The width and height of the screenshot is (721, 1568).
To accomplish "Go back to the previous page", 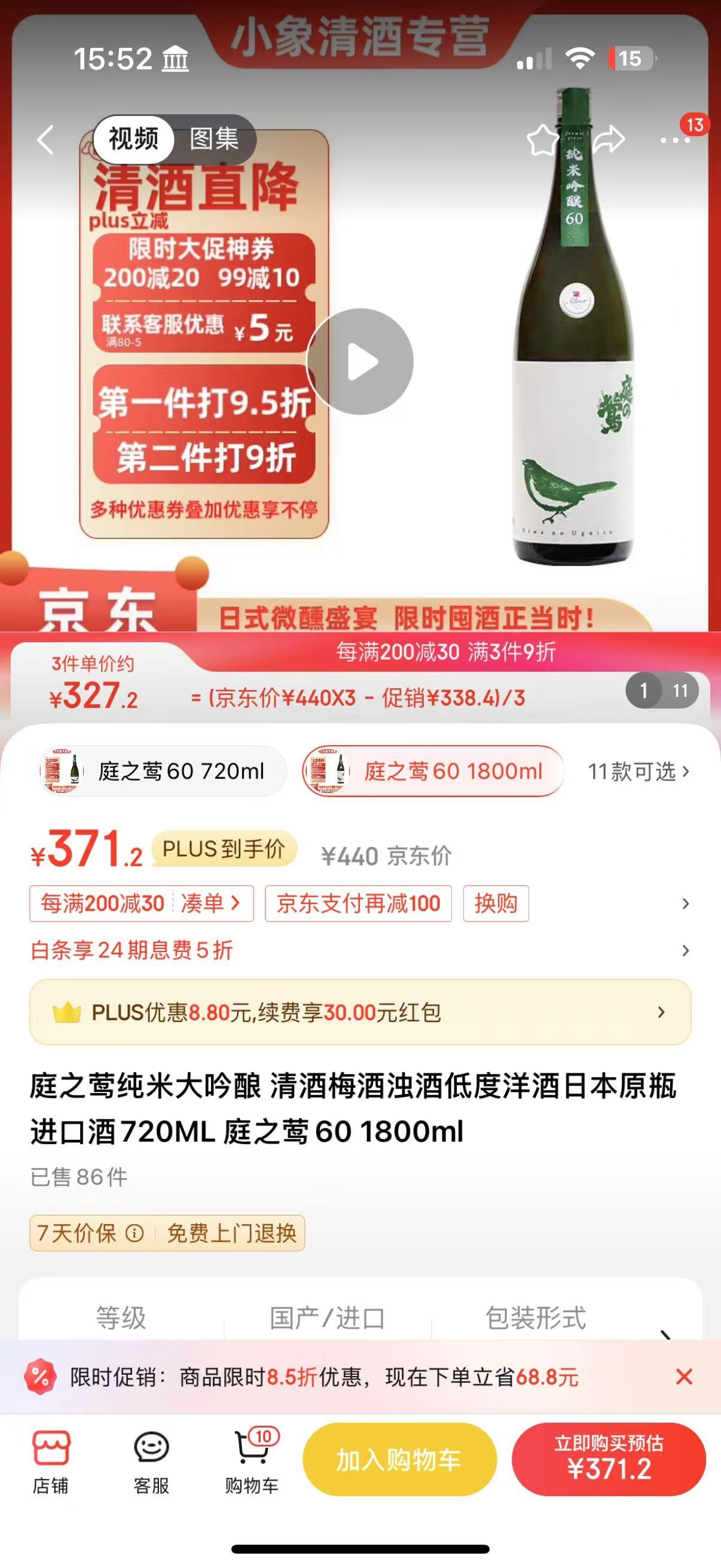I will 45,139.
